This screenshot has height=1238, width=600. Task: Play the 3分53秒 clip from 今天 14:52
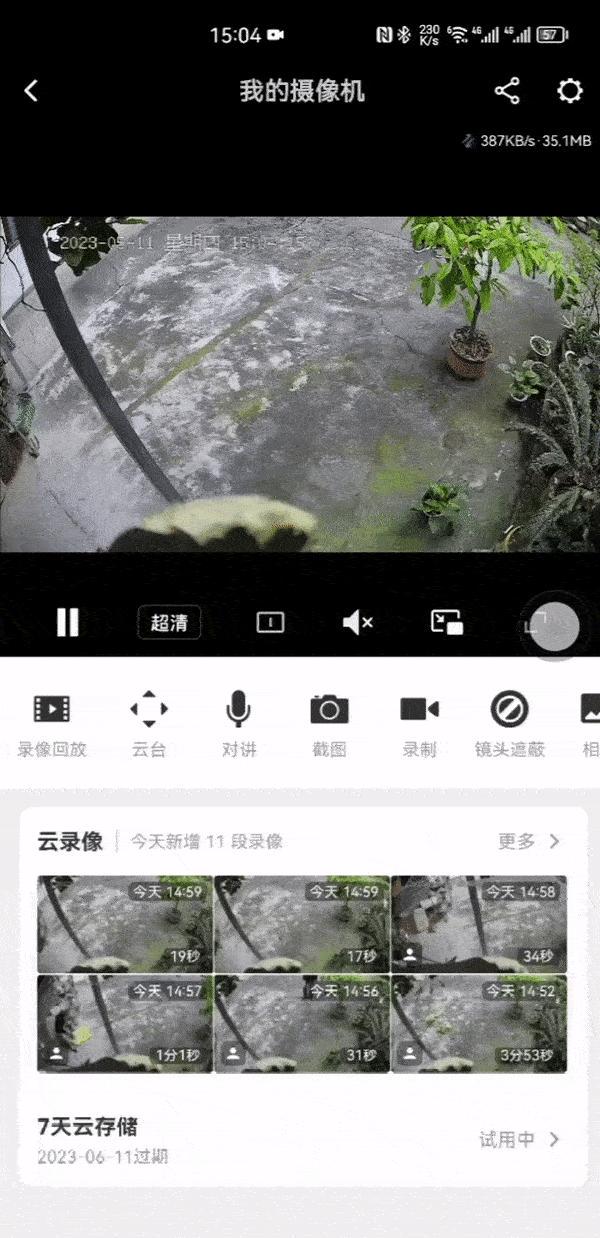click(479, 1023)
